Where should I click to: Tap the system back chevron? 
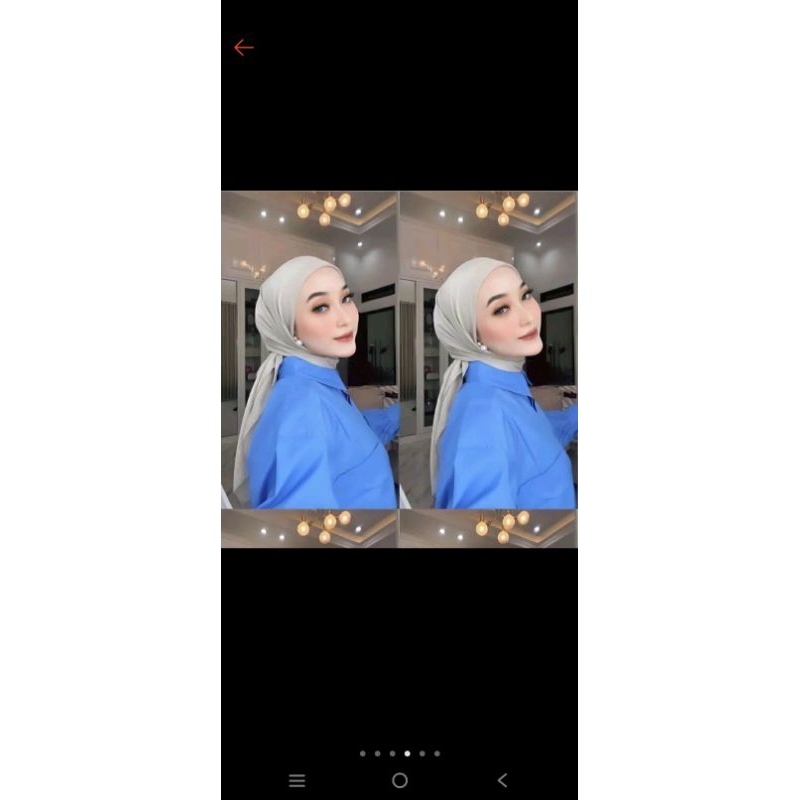pos(503,780)
